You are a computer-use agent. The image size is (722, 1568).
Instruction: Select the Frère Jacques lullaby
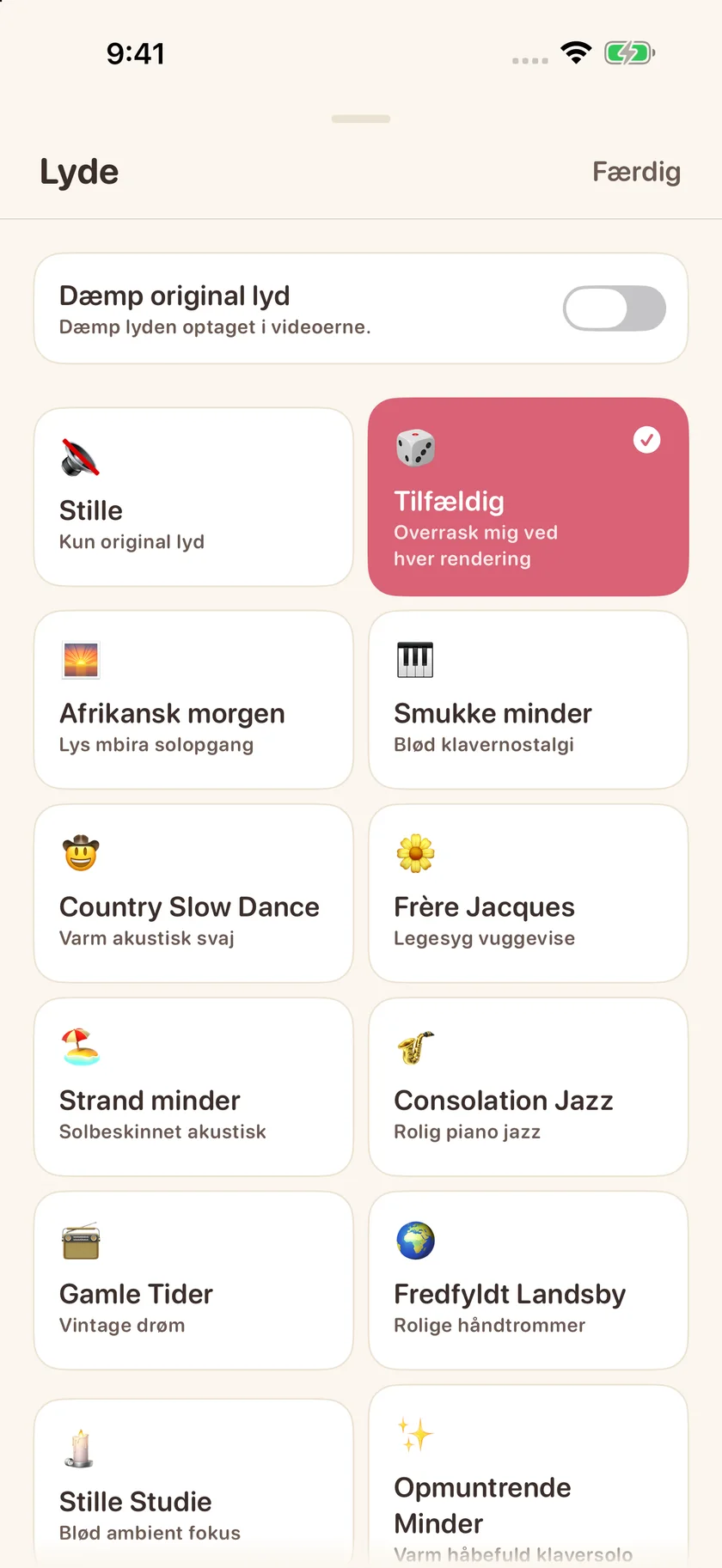click(x=529, y=894)
